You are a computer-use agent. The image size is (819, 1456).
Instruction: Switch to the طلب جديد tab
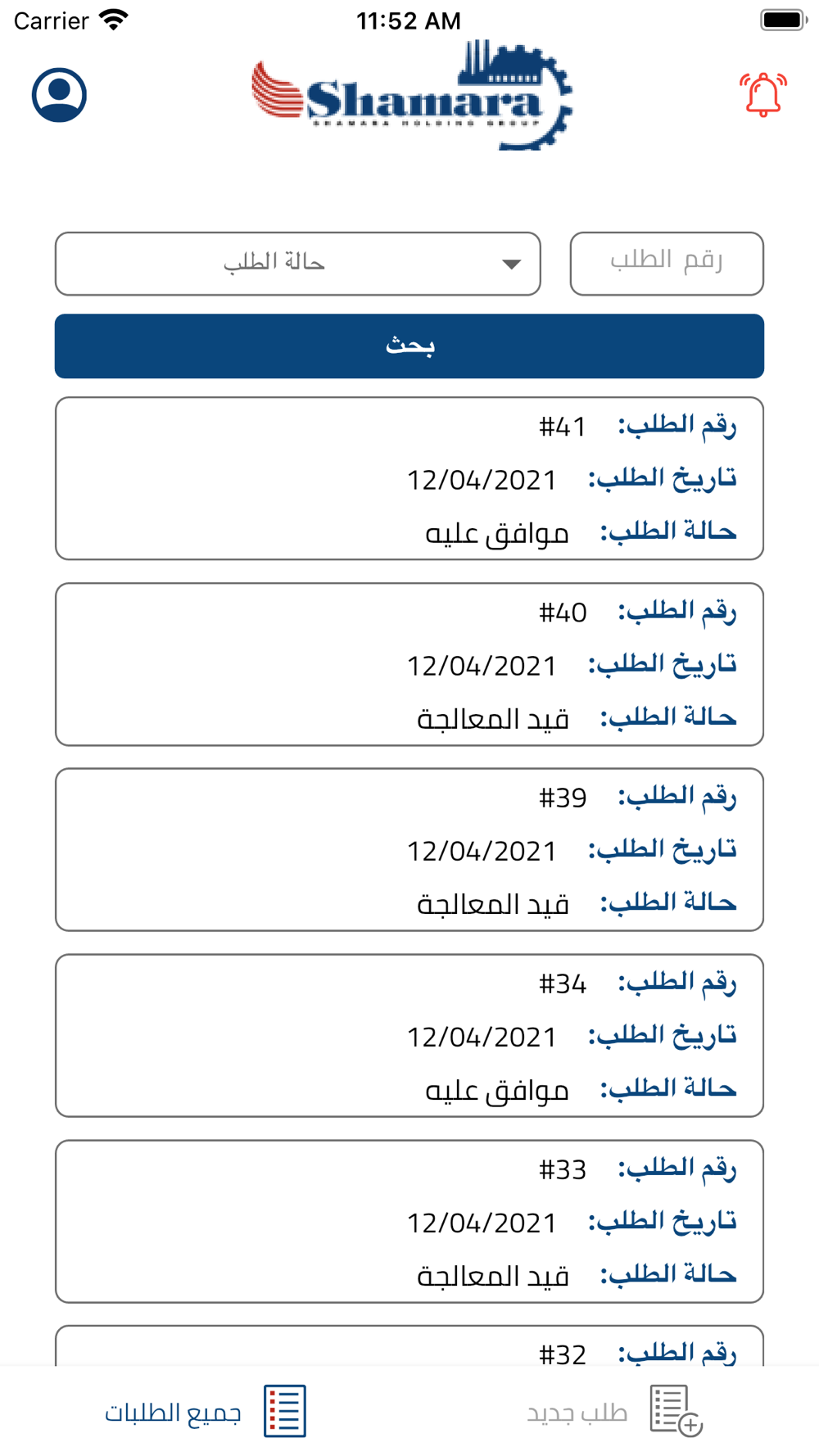614,1411
